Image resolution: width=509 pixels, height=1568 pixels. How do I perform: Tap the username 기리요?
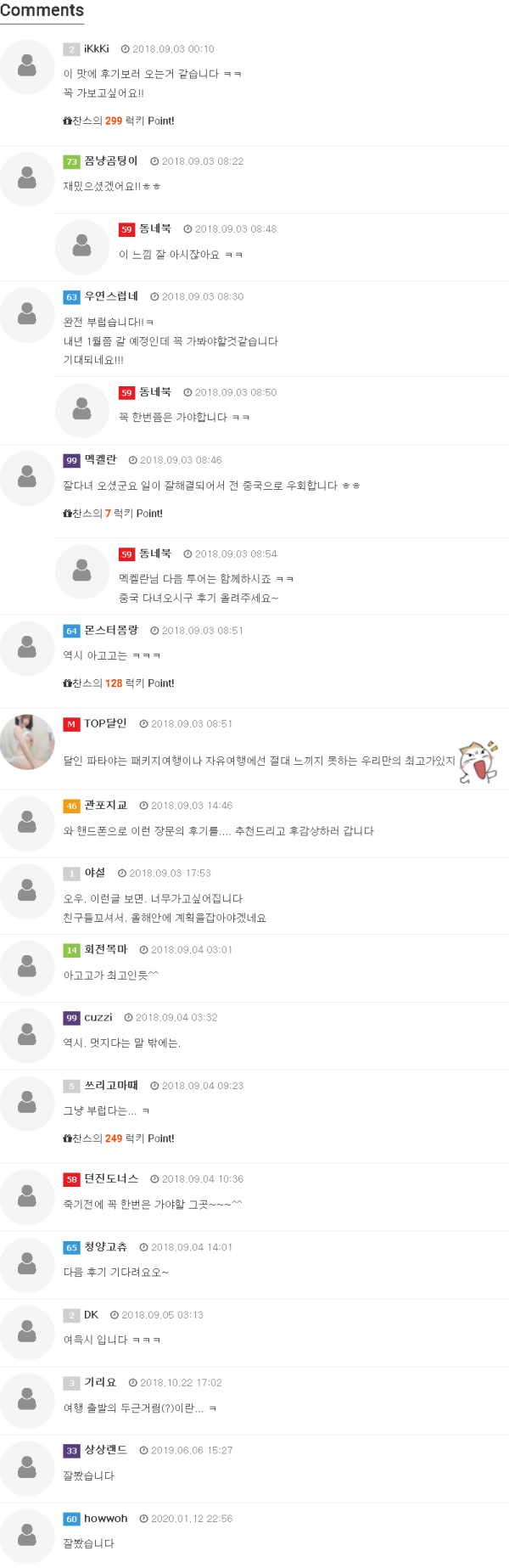100,1382
